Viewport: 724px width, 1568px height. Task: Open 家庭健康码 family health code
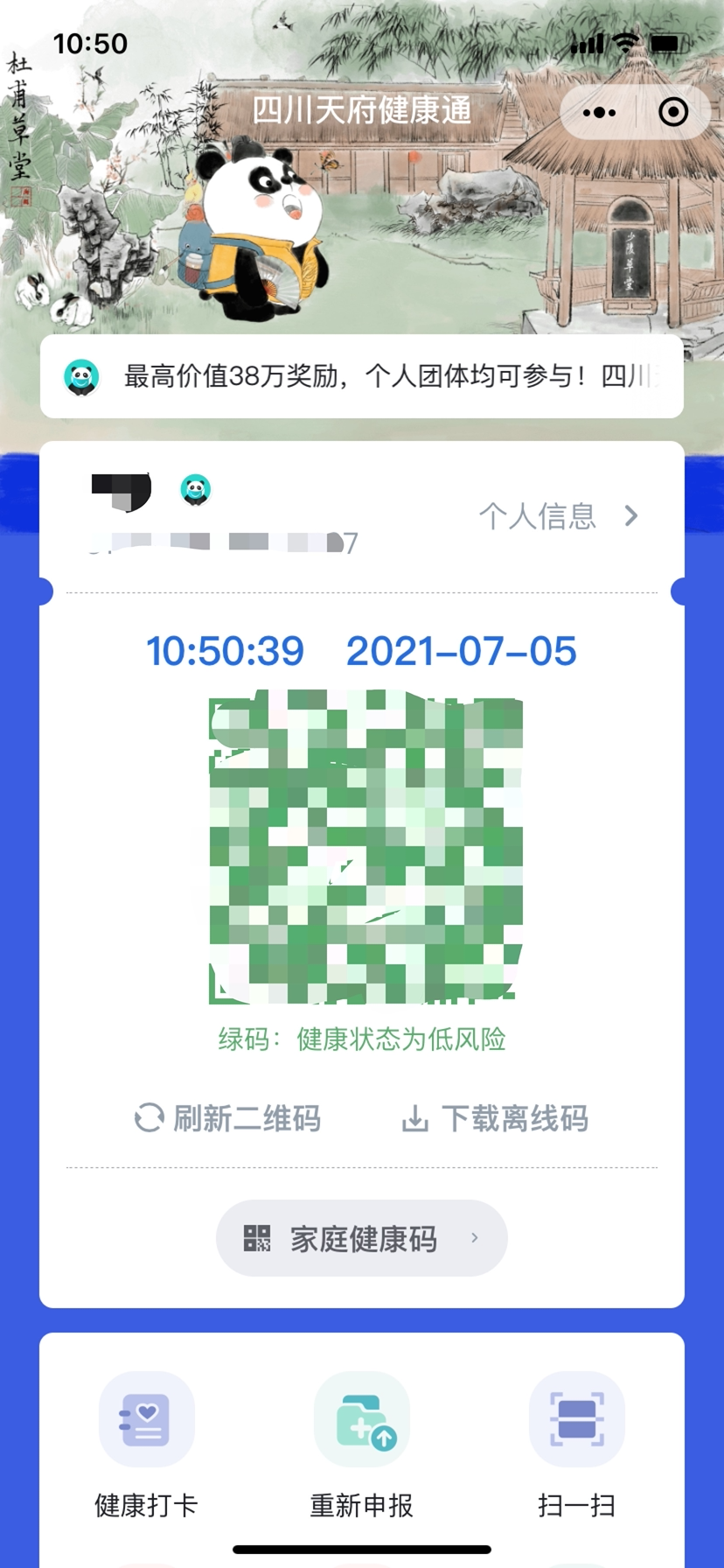tap(362, 1238)
